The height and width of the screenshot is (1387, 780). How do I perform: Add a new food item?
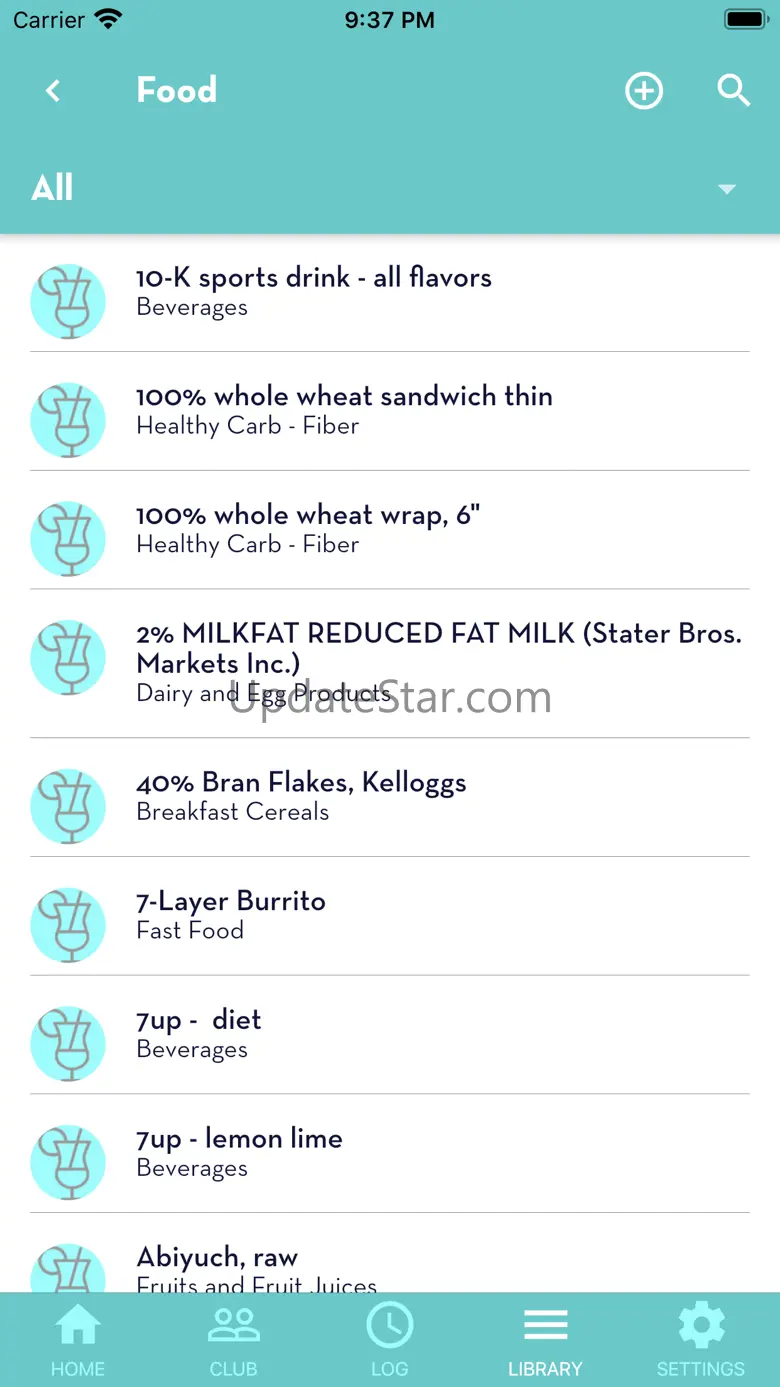644,91
